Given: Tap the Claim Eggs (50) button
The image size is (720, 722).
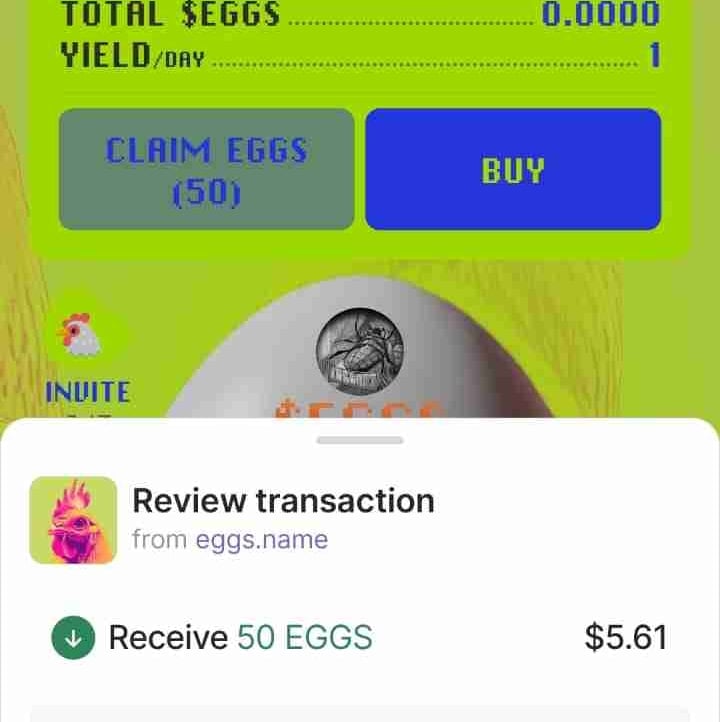Looking at the screenshot, I should [207, 169].
